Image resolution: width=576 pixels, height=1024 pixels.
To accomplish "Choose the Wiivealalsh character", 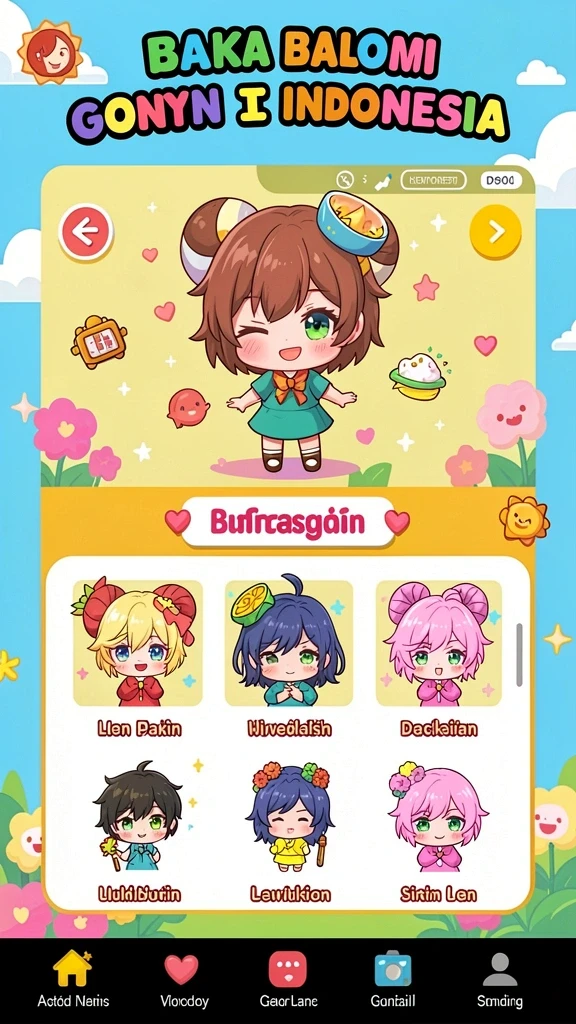I will click(x=289, y=658).
